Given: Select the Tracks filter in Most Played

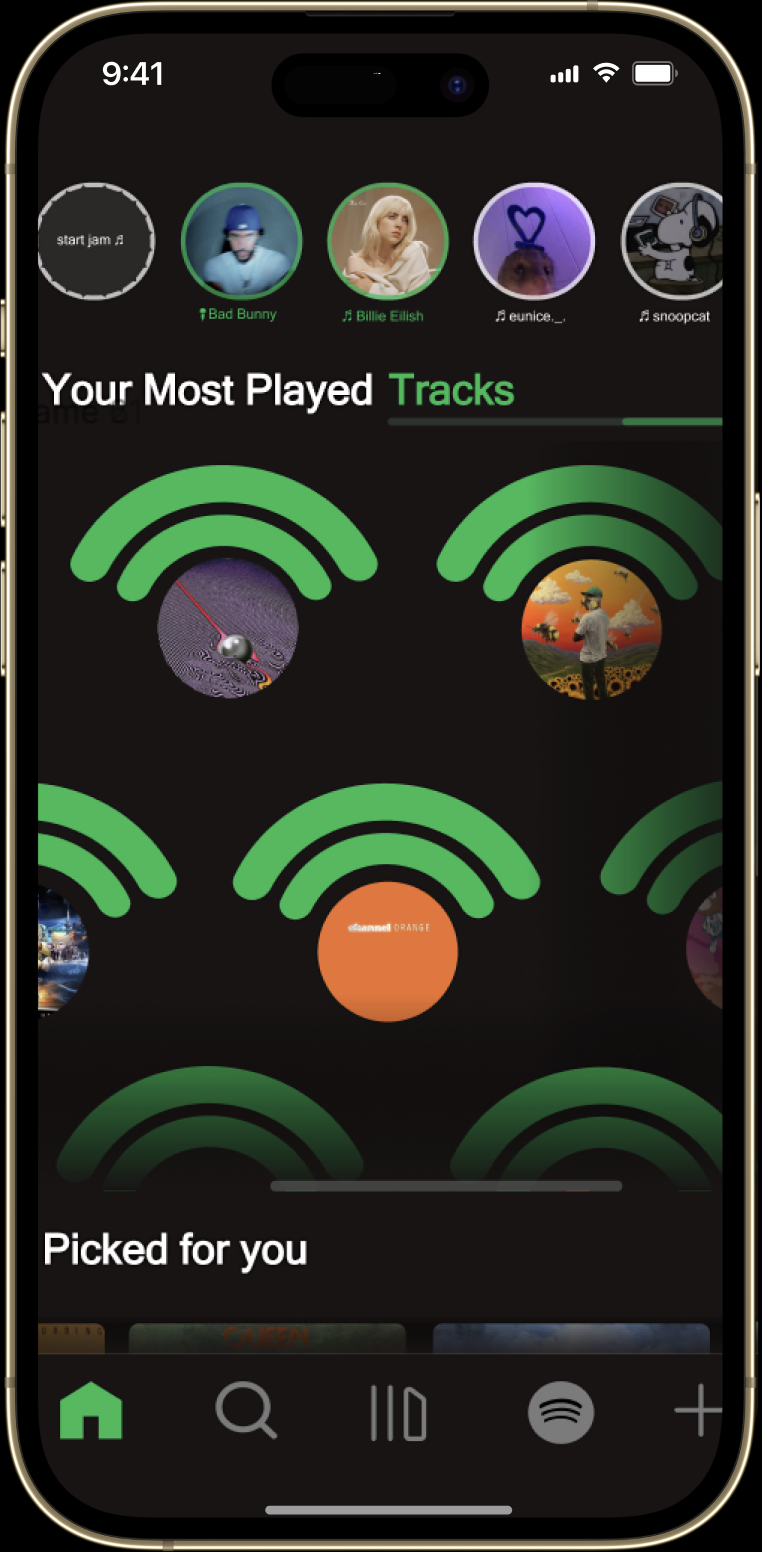Looking at the screenshot, I should coord(451,390).
